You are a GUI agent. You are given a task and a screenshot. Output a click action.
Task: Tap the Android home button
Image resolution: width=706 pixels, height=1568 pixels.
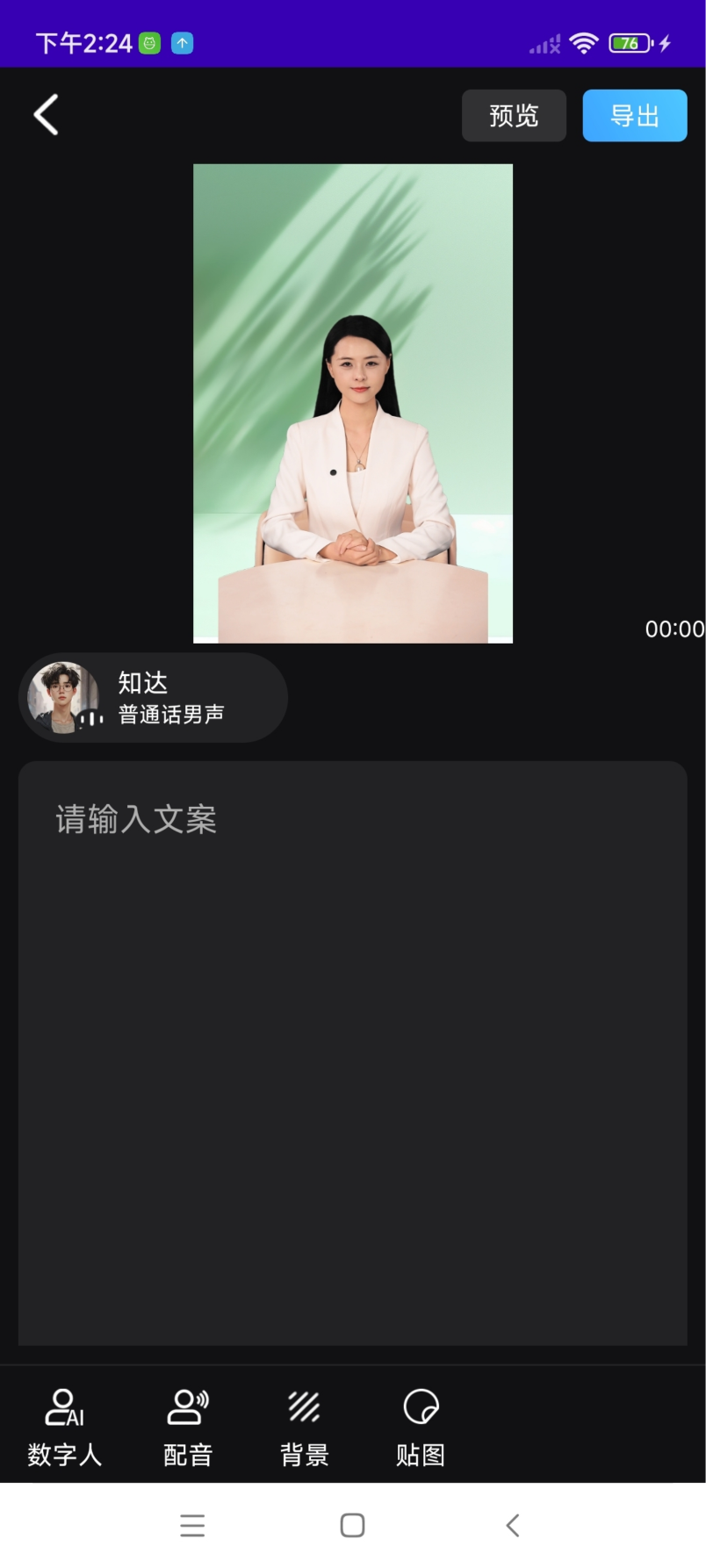[x=351, y=1525]
